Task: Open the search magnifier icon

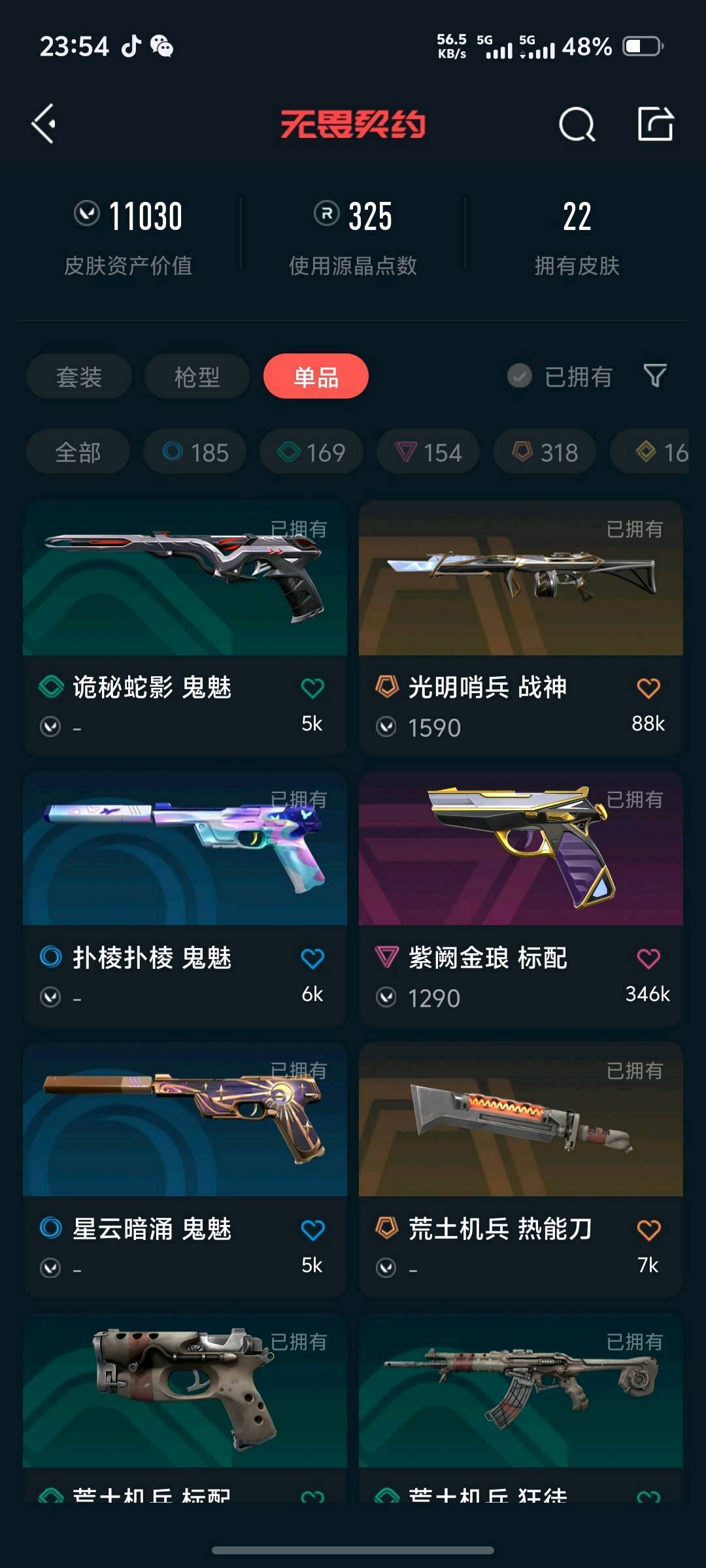Action: pos(577,123)
